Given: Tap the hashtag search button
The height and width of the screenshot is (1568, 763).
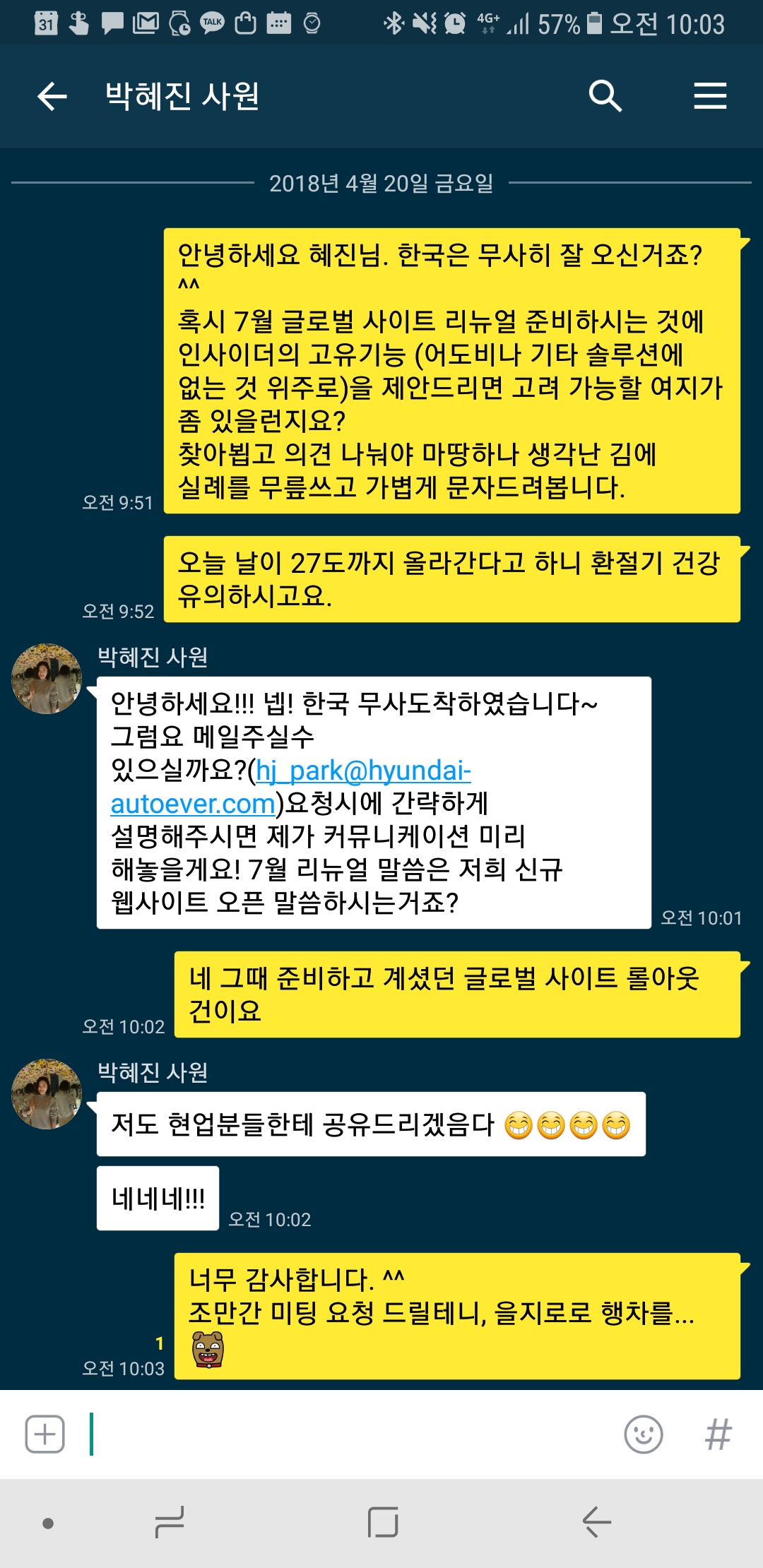Looking at the screenshot, I should (718, 1435).
